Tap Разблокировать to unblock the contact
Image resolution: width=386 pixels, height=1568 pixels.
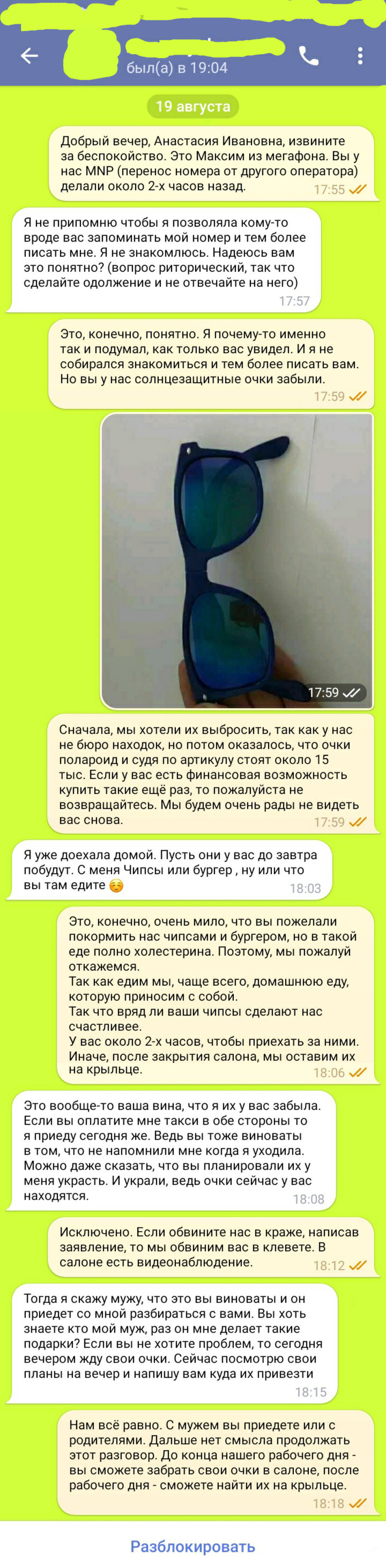(193, 1546)
